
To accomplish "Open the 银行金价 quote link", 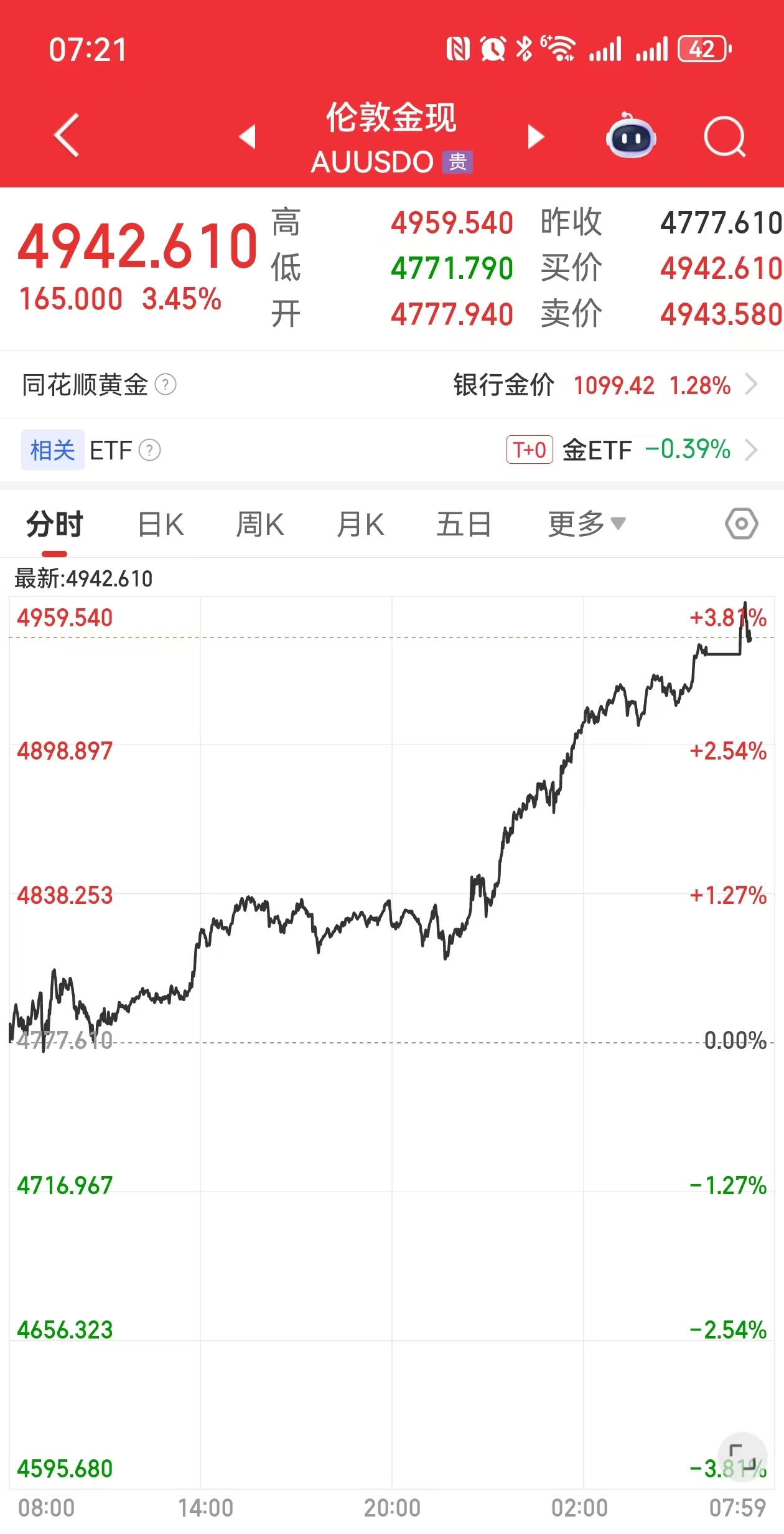I will (504, 386).
